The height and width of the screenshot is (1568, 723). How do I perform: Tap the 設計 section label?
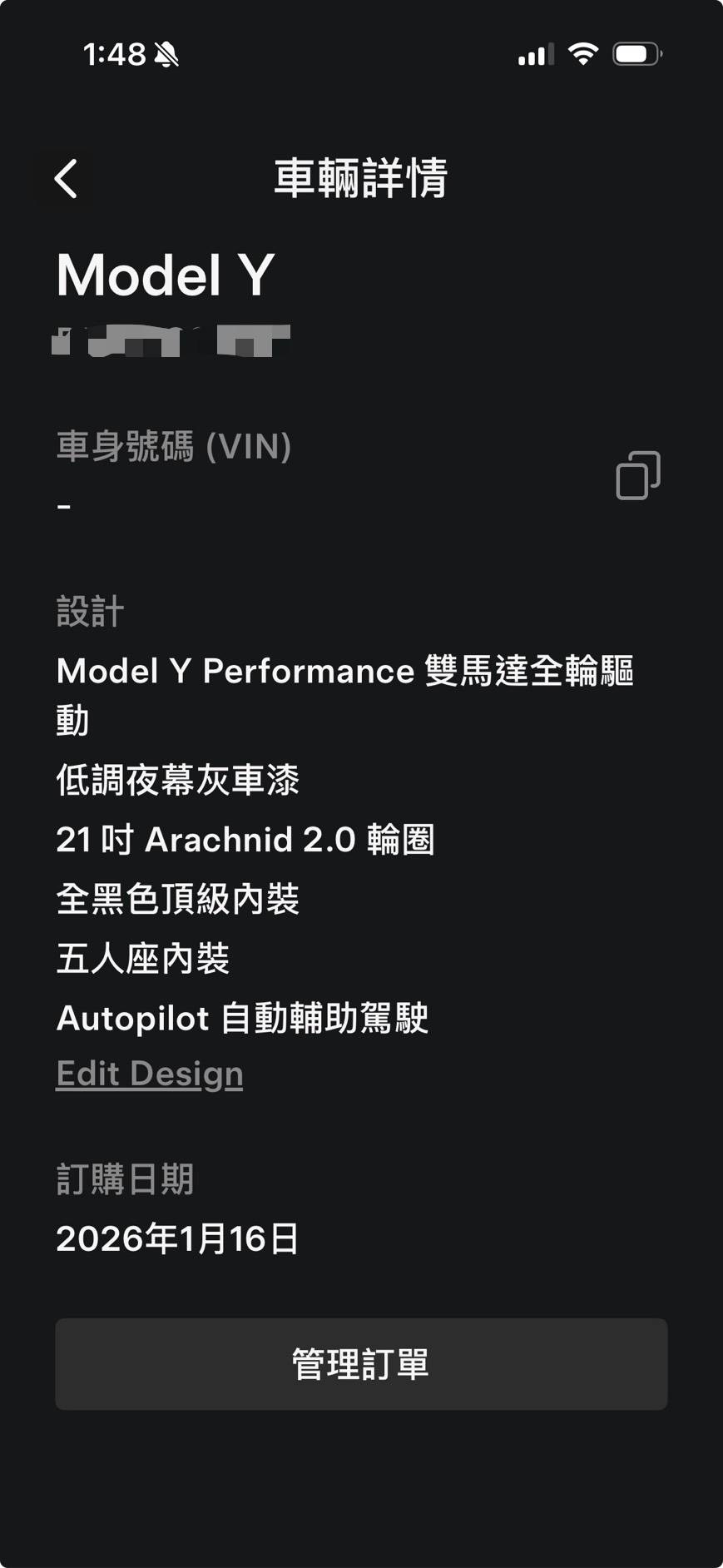tap(88, 610)
